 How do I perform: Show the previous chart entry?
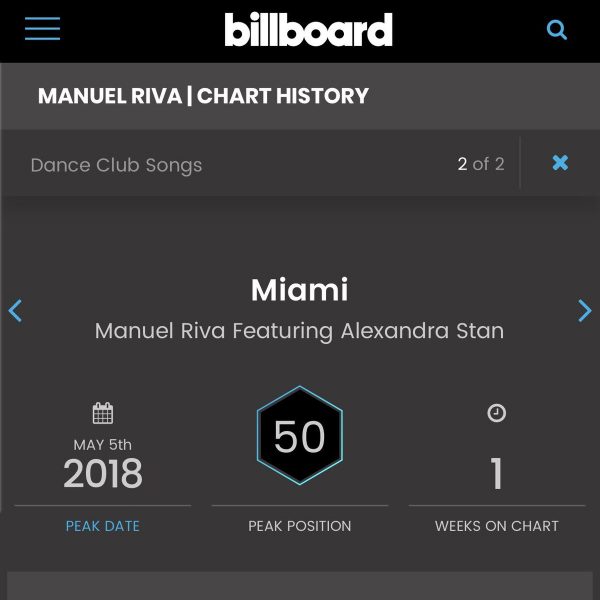15,311
